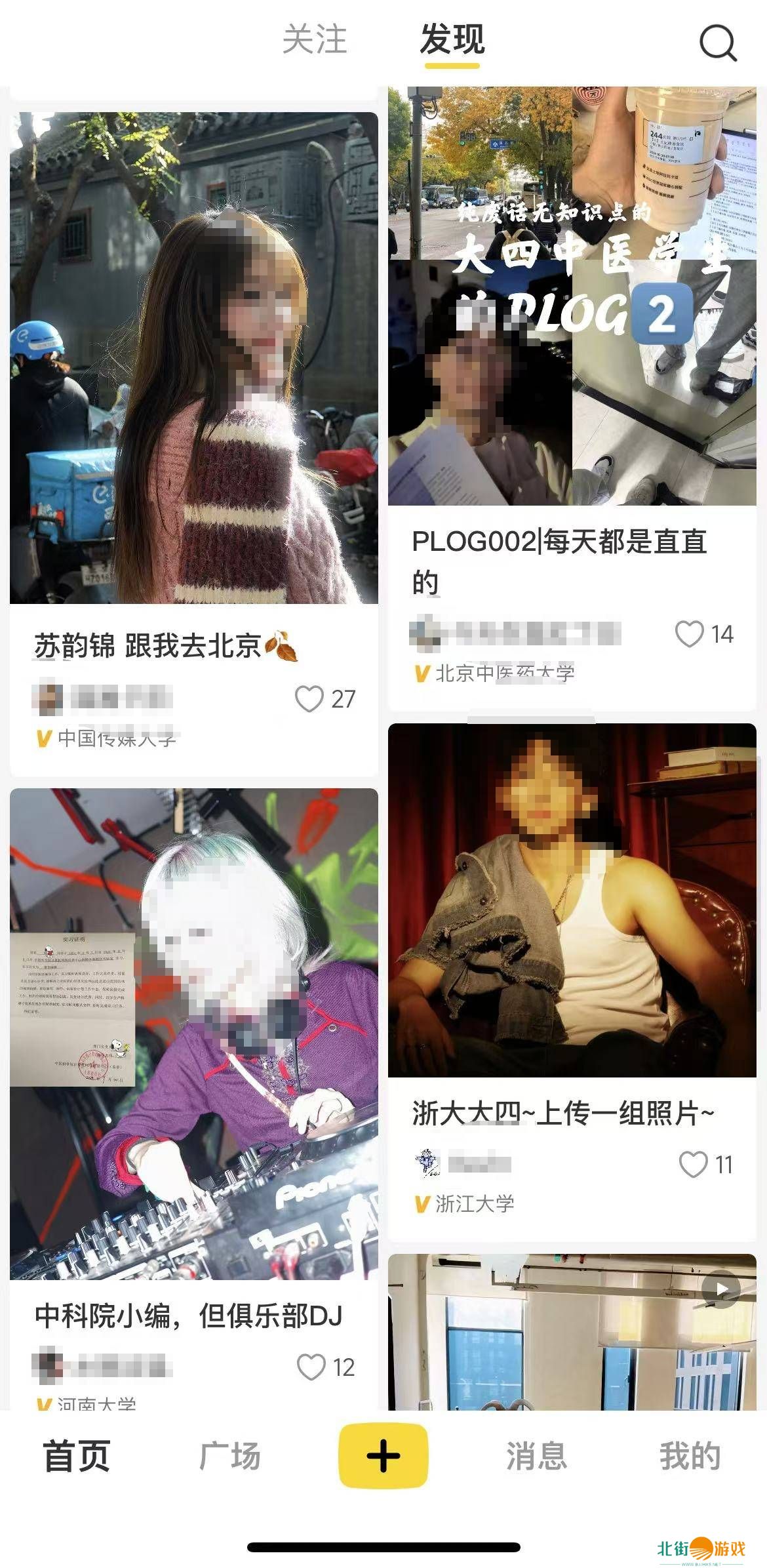Create a new post with plus button

click(x=383, y=1455)
